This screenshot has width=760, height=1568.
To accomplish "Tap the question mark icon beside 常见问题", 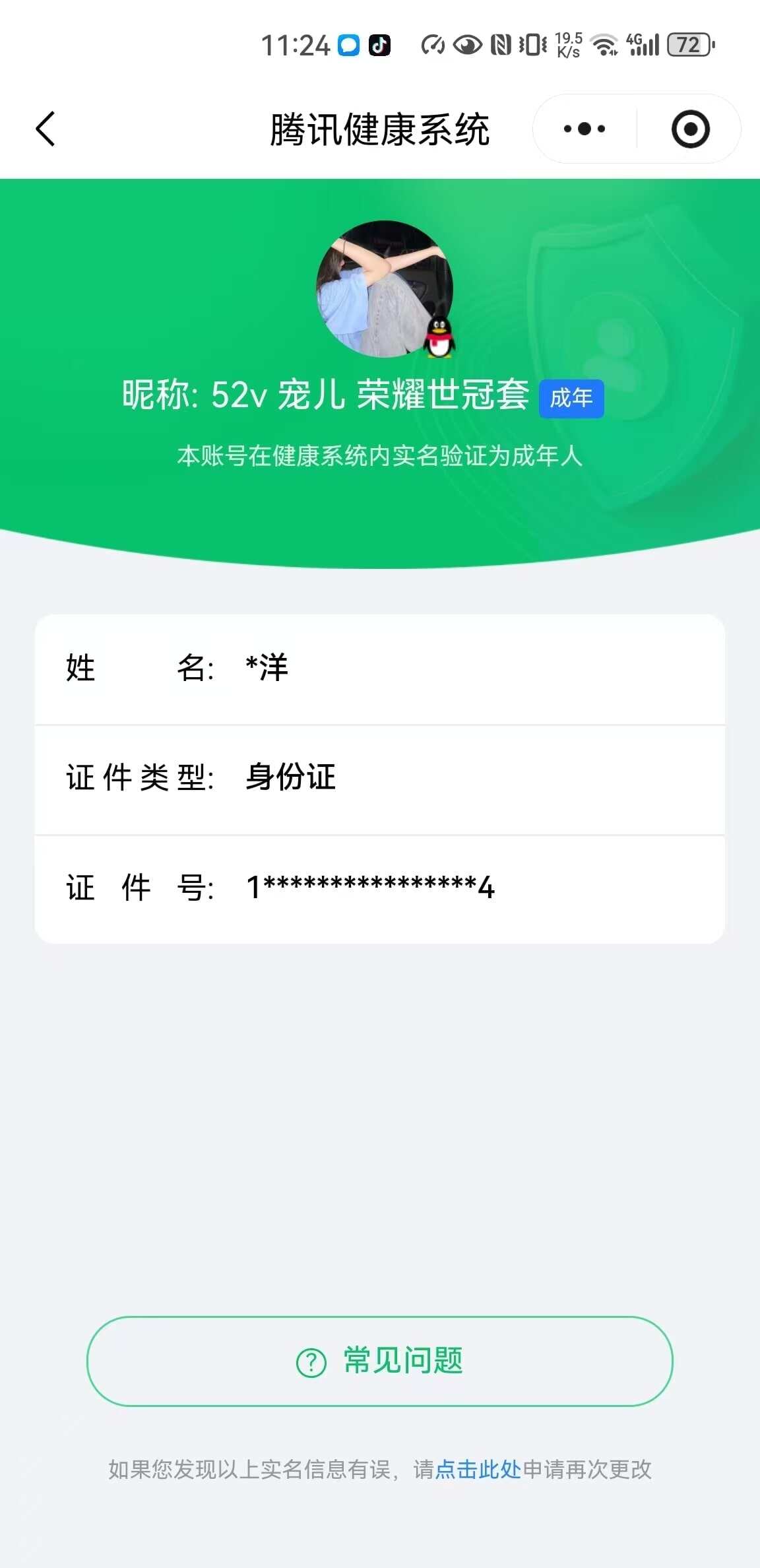I will [x=309, y=1361].
